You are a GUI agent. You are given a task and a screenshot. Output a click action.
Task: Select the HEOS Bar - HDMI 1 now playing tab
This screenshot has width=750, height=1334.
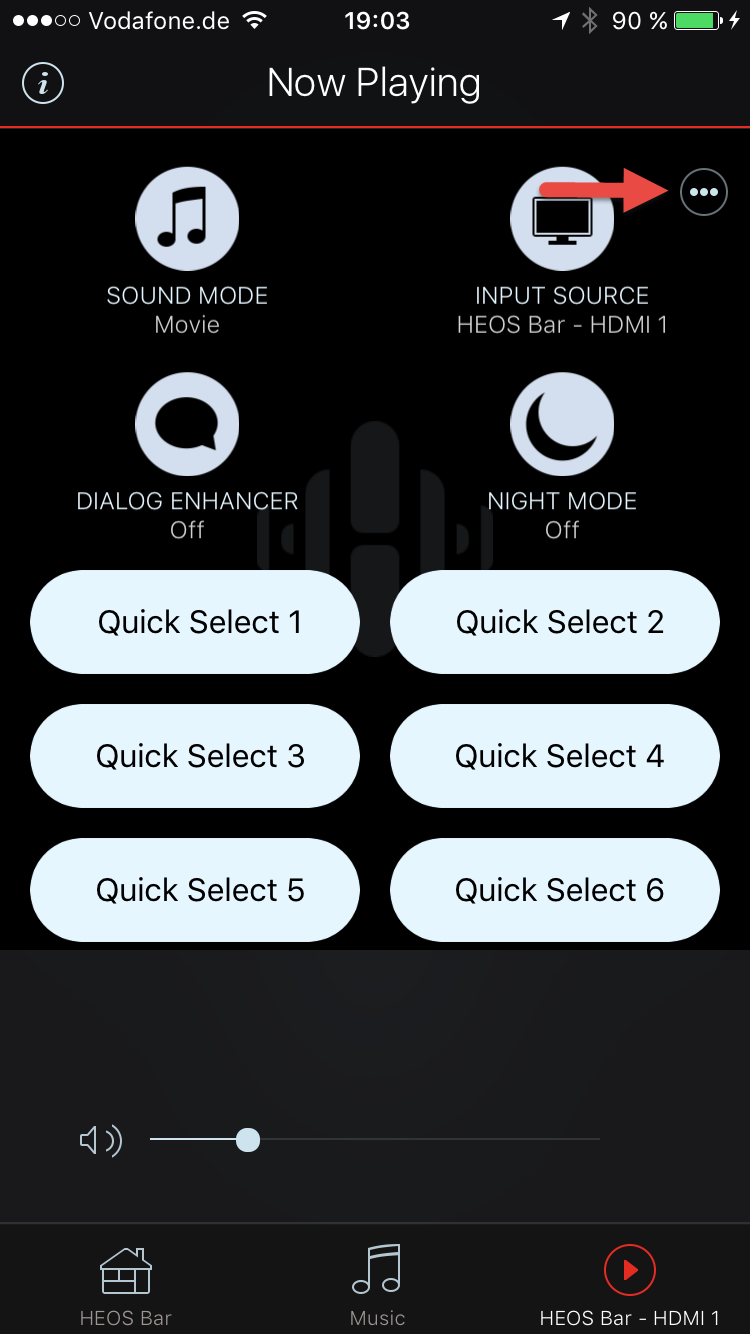coord(629,1285)
